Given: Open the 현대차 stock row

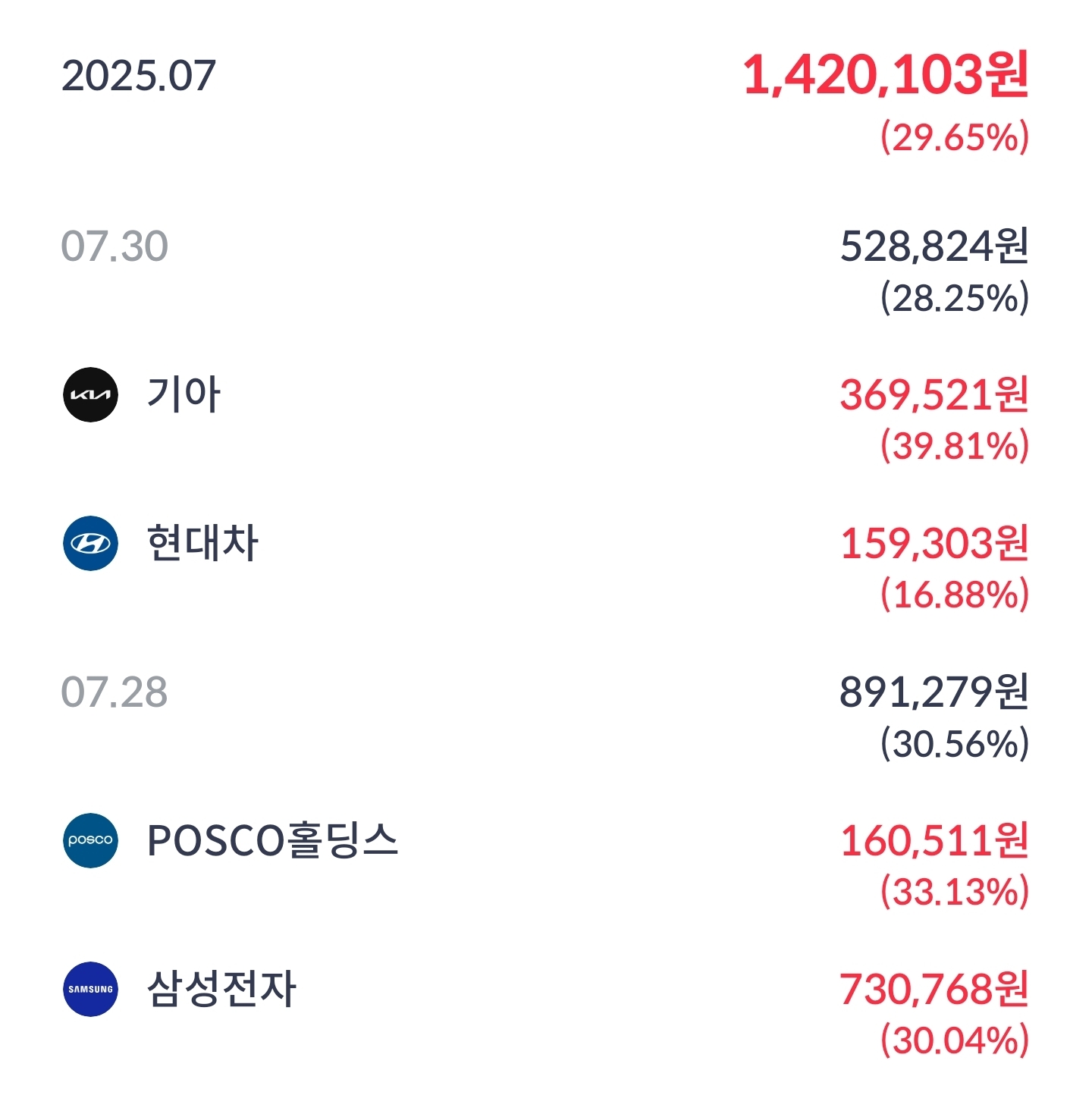Looking at the screenshot, I should (546, 567).
